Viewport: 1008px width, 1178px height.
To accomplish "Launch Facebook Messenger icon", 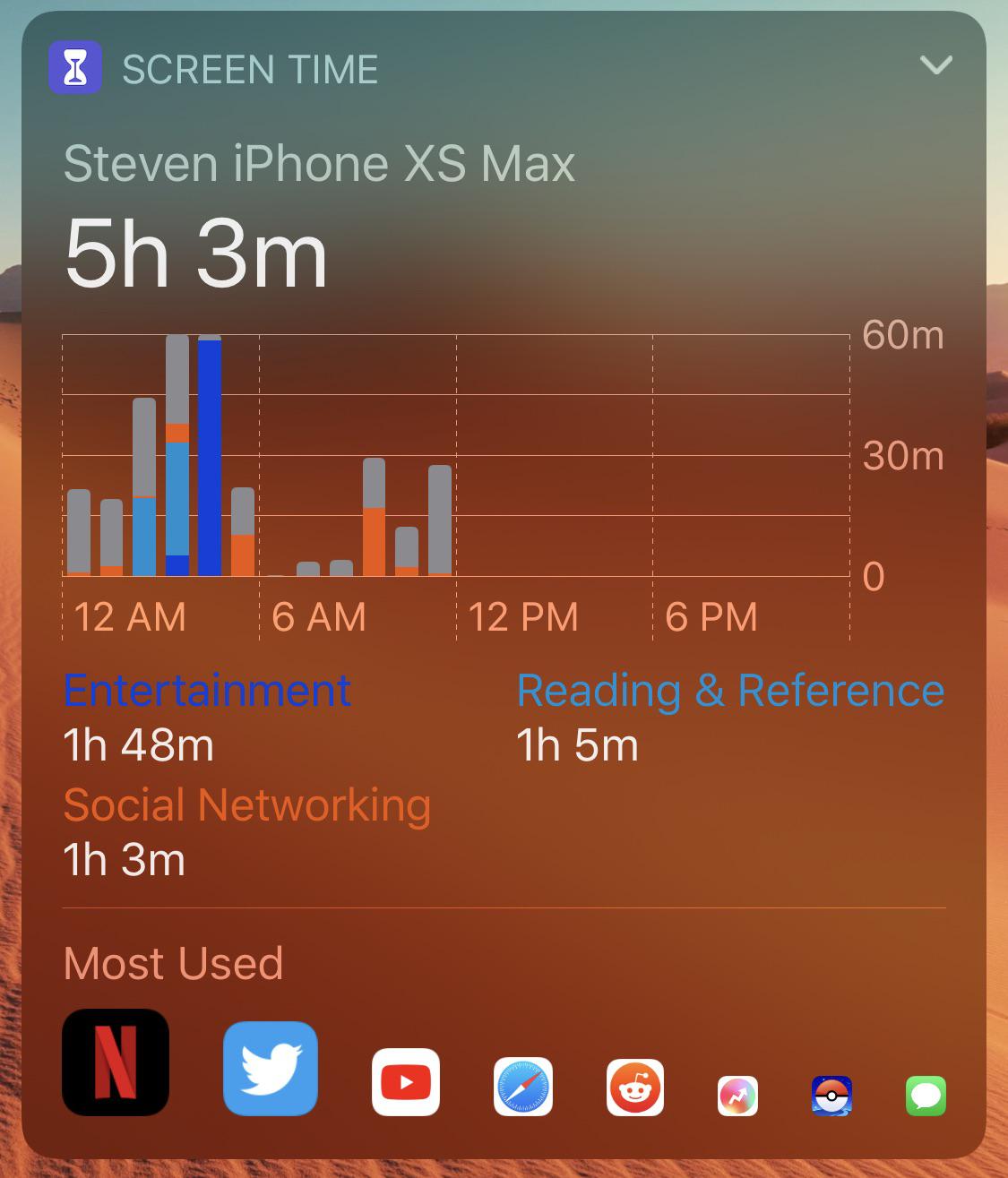I will 738,1095.
